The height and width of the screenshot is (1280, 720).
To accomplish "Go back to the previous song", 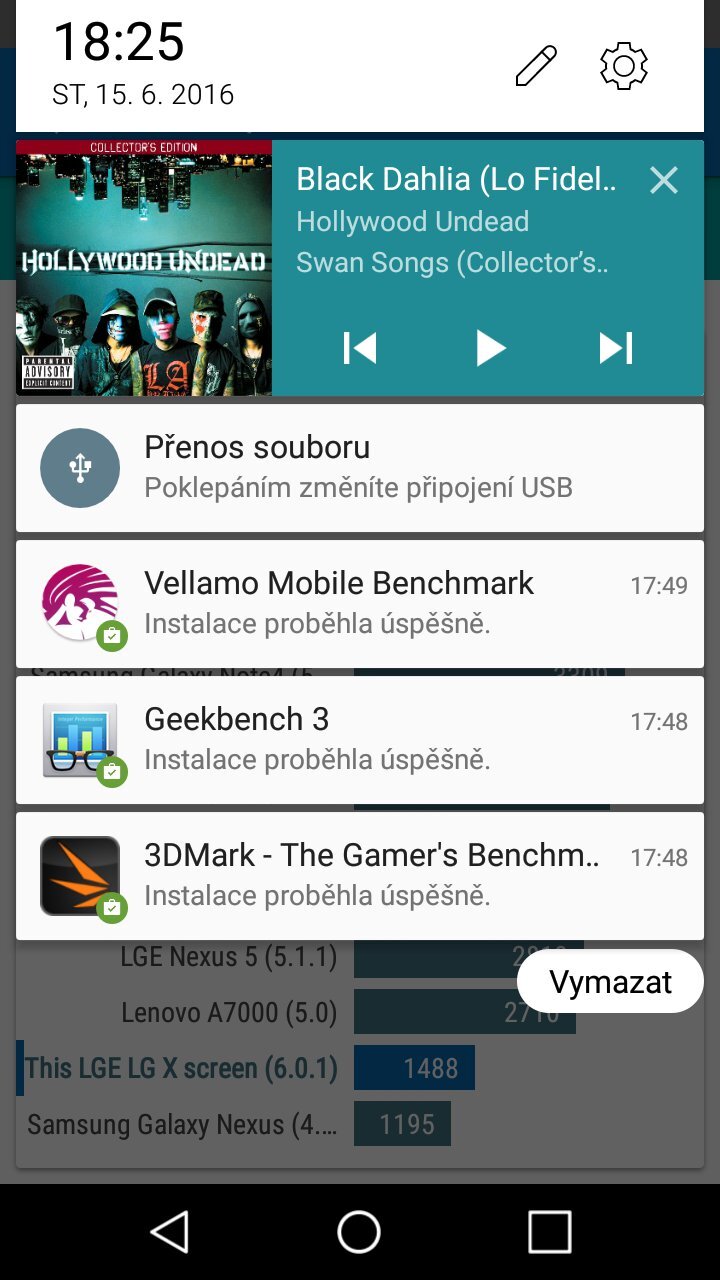I will tap(359, 348).
